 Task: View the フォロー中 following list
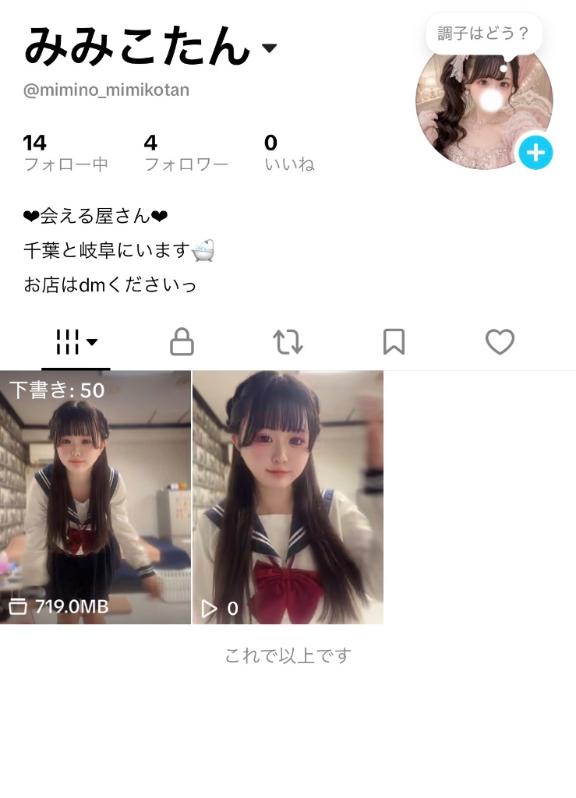pos(66,153)
